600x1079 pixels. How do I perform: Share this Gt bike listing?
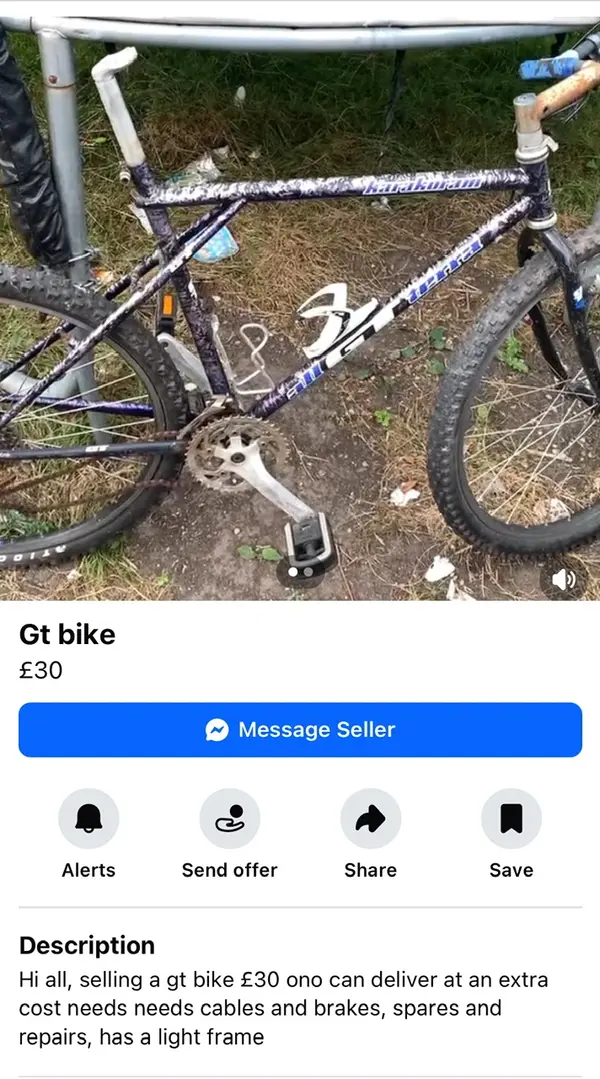click(370, 819)
